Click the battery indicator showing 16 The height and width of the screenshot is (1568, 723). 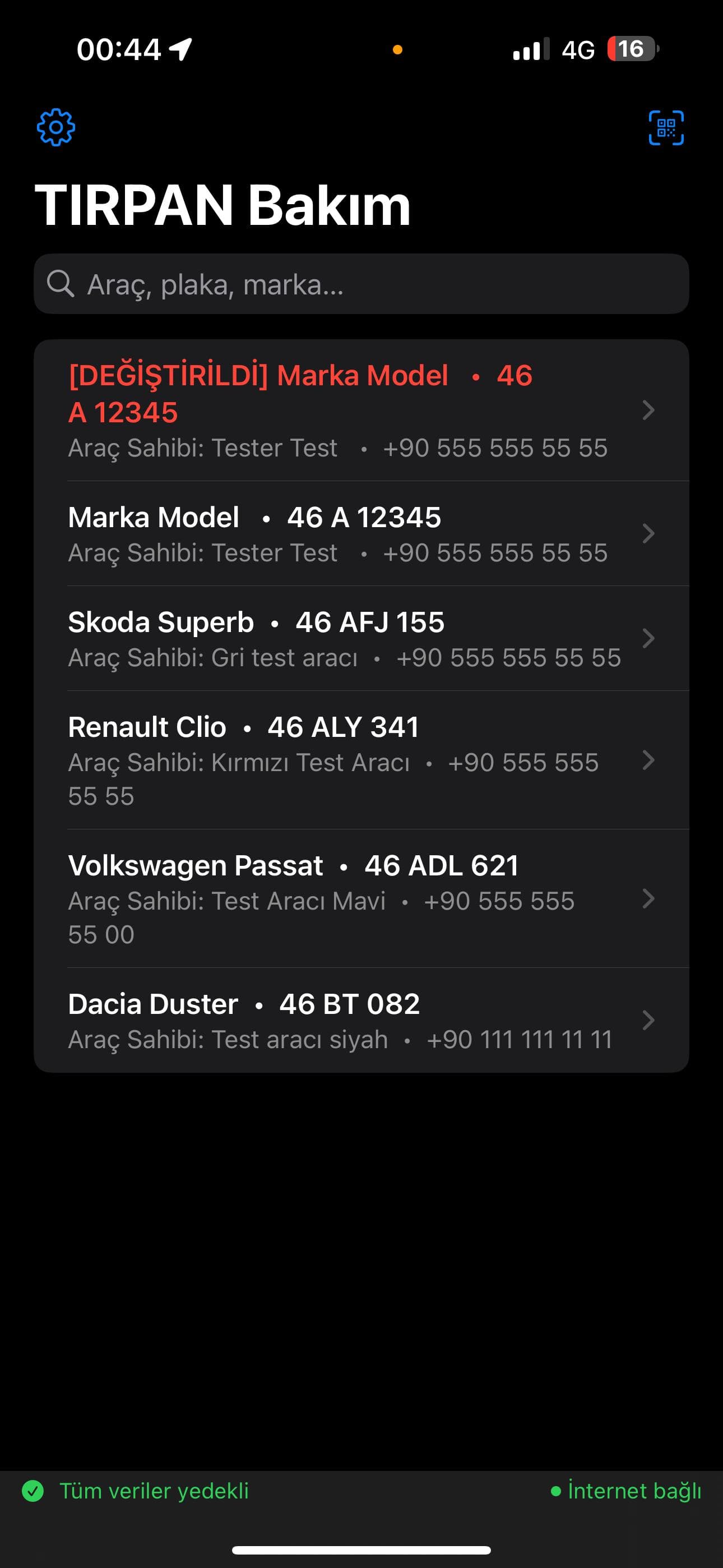(x=631, y=50)
